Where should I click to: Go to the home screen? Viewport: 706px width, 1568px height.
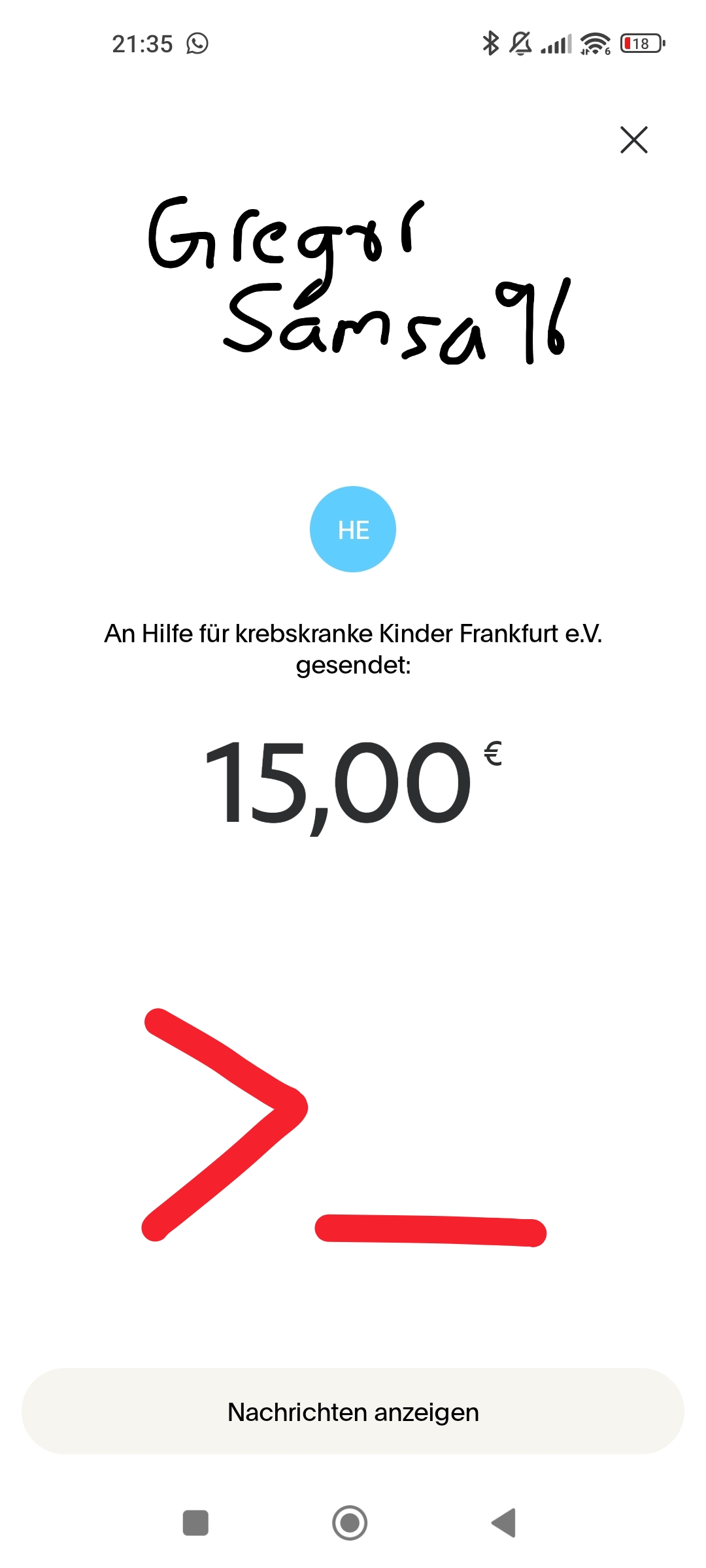tap(350, 1523)
